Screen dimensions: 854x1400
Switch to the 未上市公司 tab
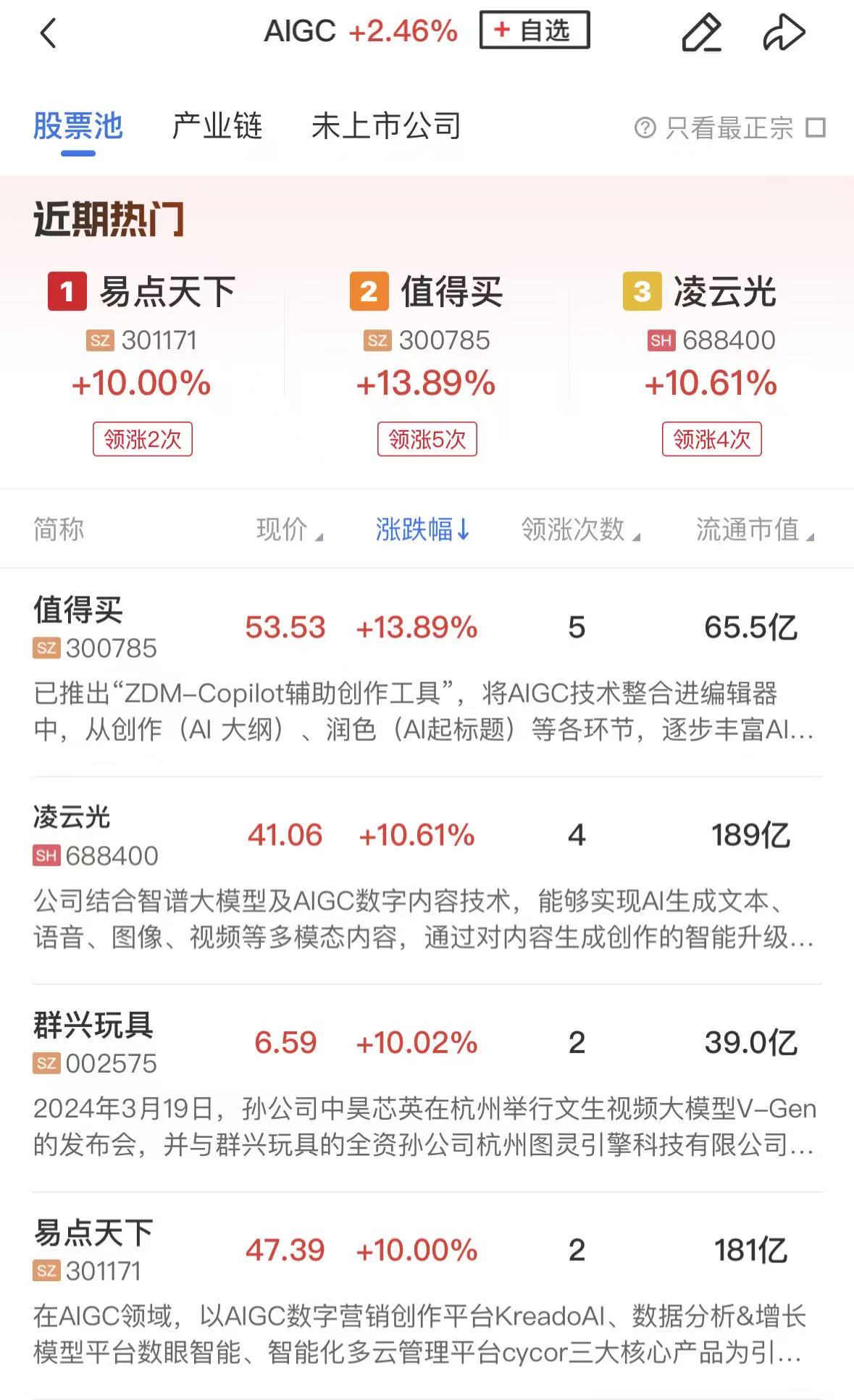(386, 127)
